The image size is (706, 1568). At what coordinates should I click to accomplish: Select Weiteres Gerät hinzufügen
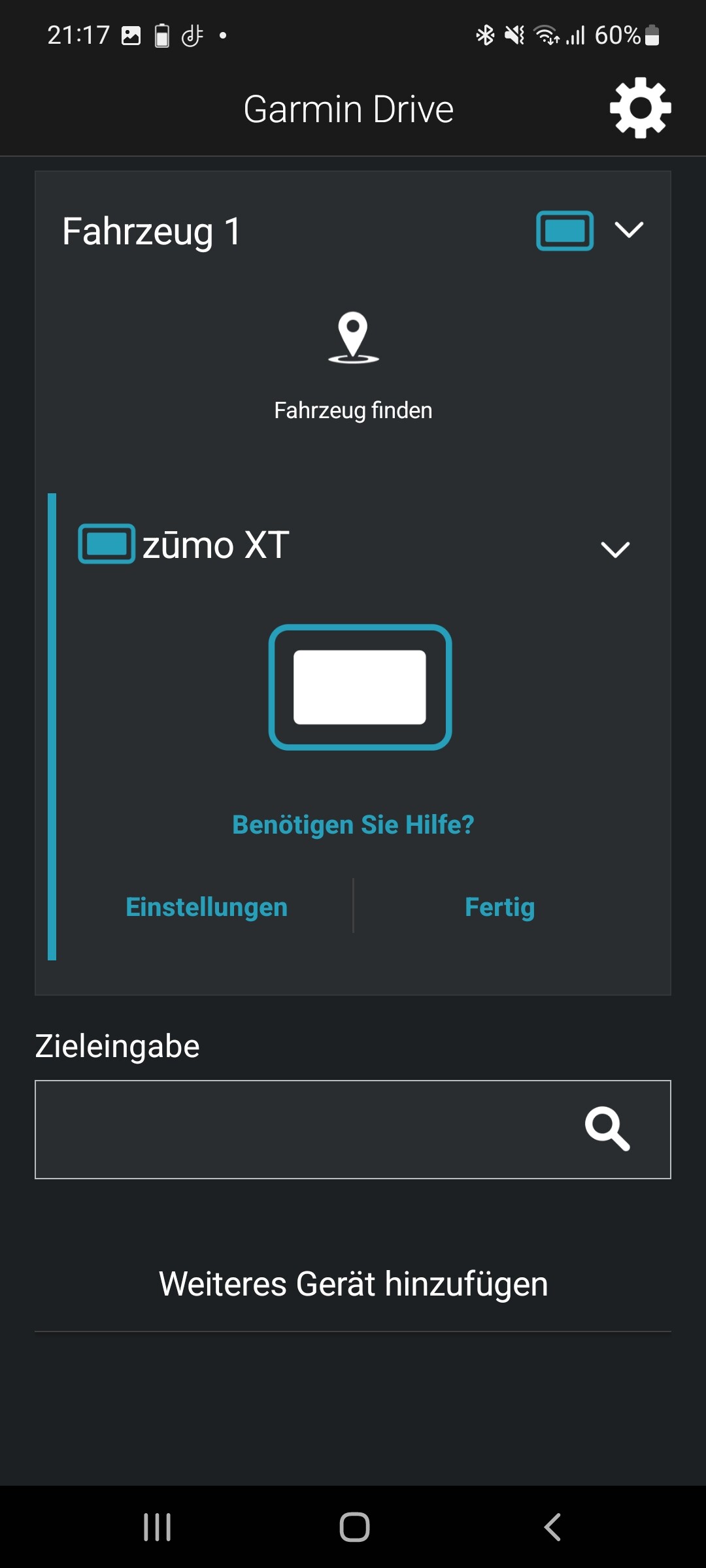point(353,1284)
